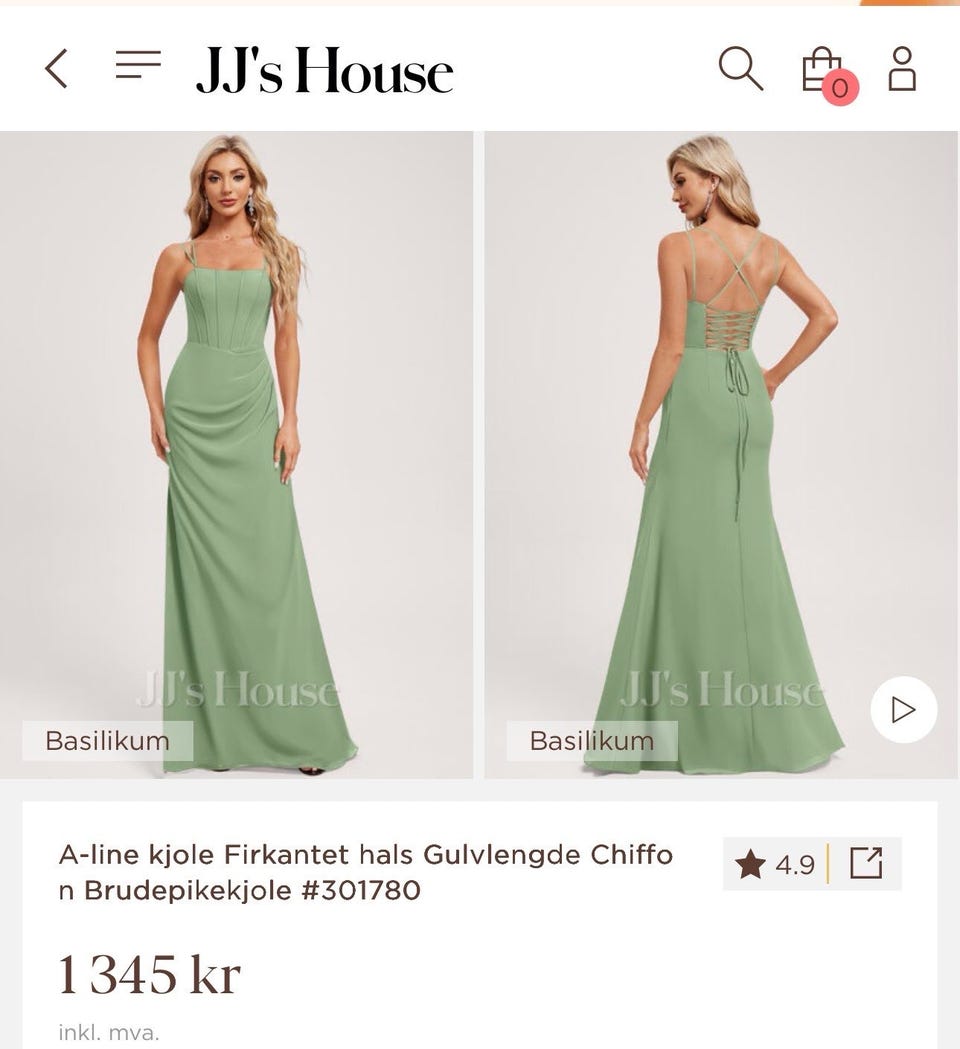This screenshot has height=1049, width=960.
Task: Open the search icon
Action: click(739, 68)
